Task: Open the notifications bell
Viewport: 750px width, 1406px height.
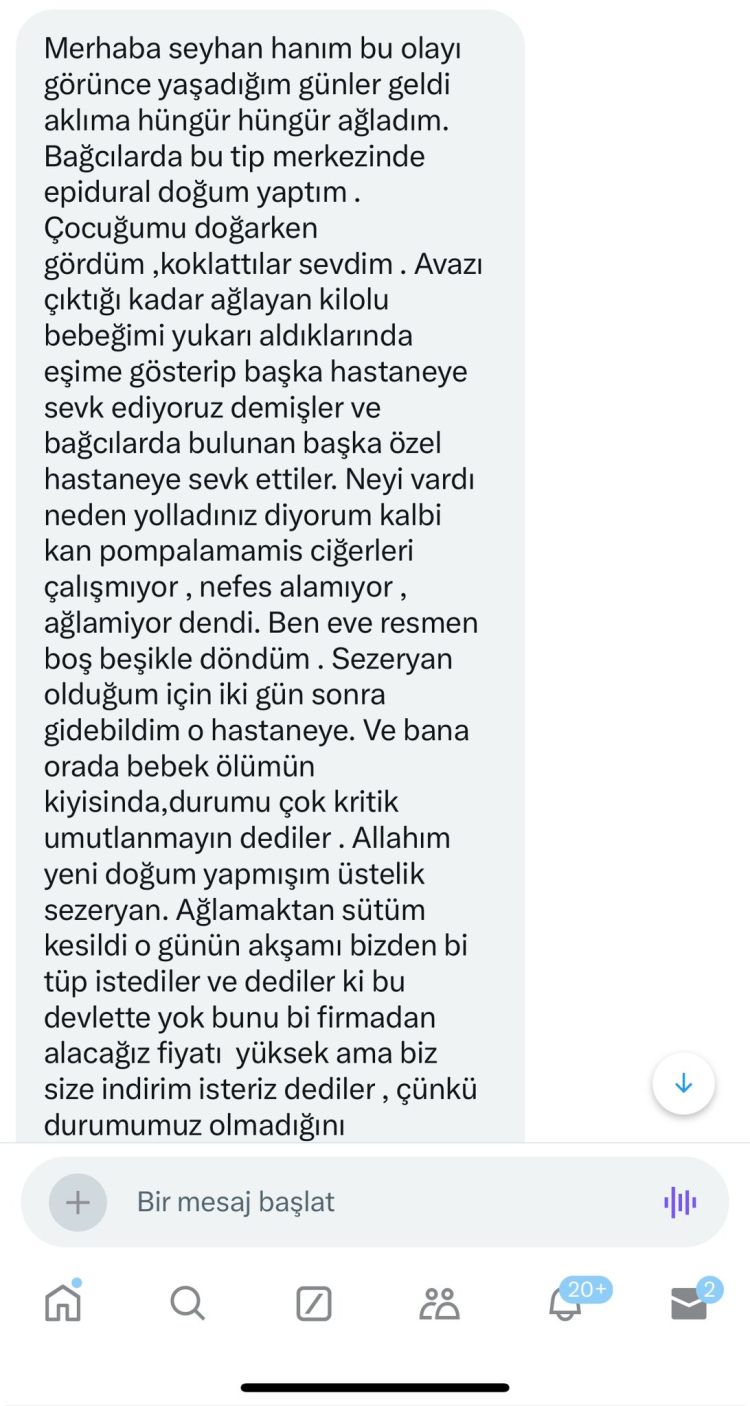Action: 566,1303
